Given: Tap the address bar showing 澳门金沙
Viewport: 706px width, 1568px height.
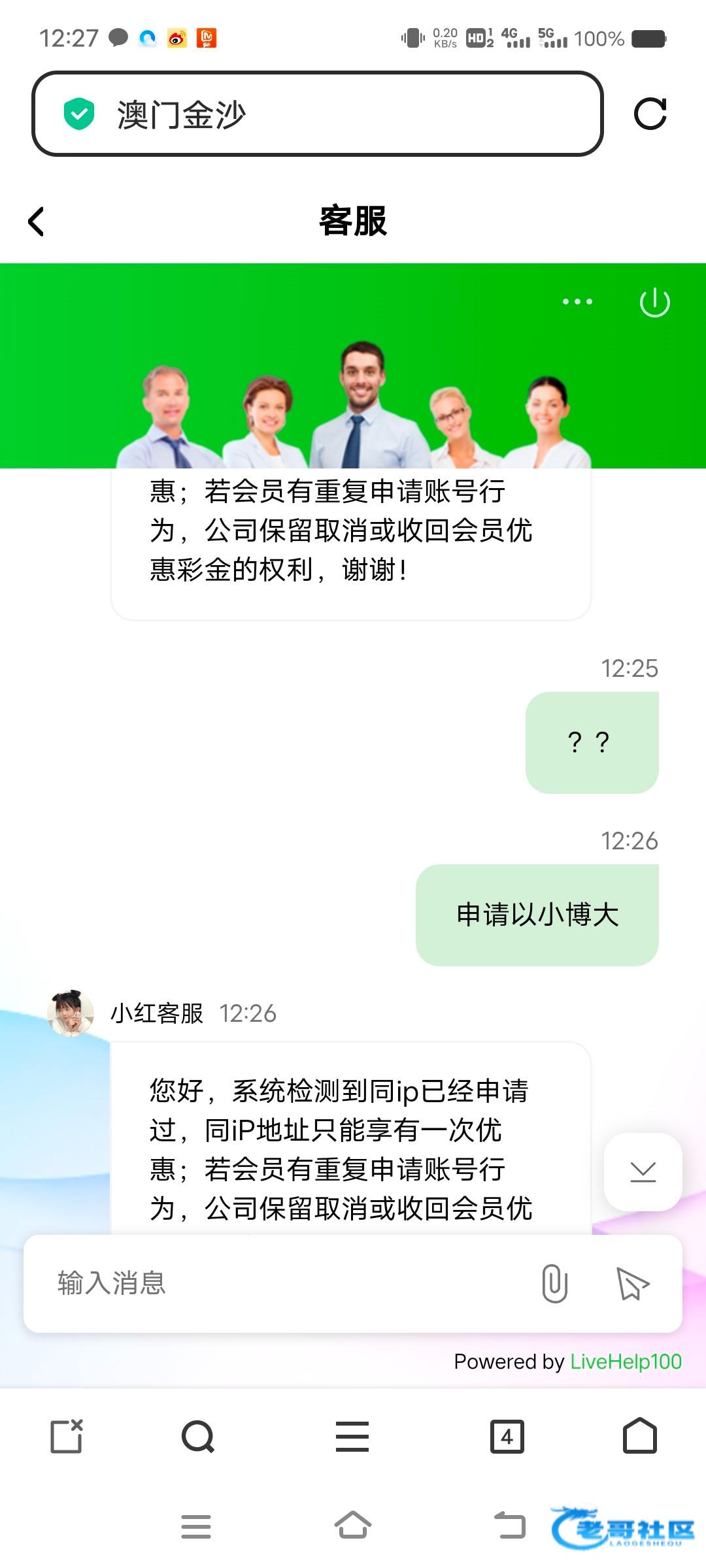Looking at the screenshot, I should 317,114.
